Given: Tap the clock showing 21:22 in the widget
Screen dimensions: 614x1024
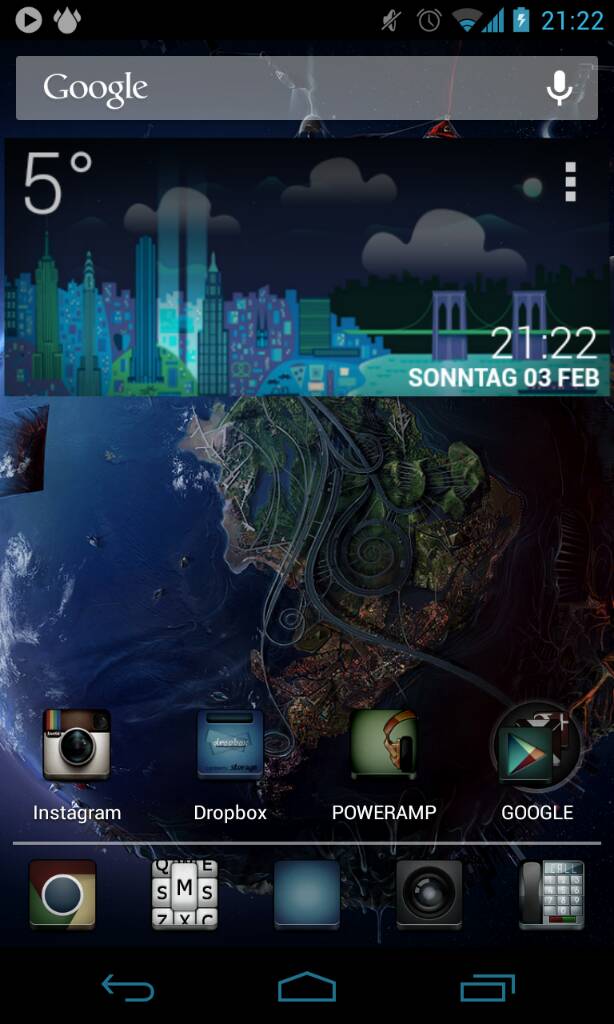Looking at the screenshot, I should 543,344.
